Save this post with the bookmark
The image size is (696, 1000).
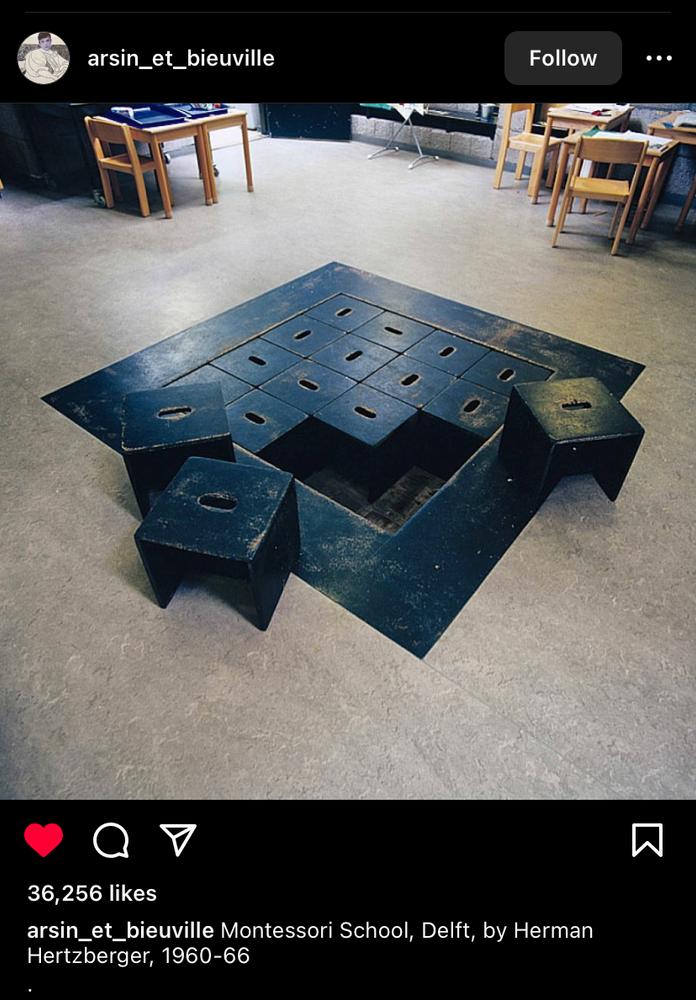[647, 840]
